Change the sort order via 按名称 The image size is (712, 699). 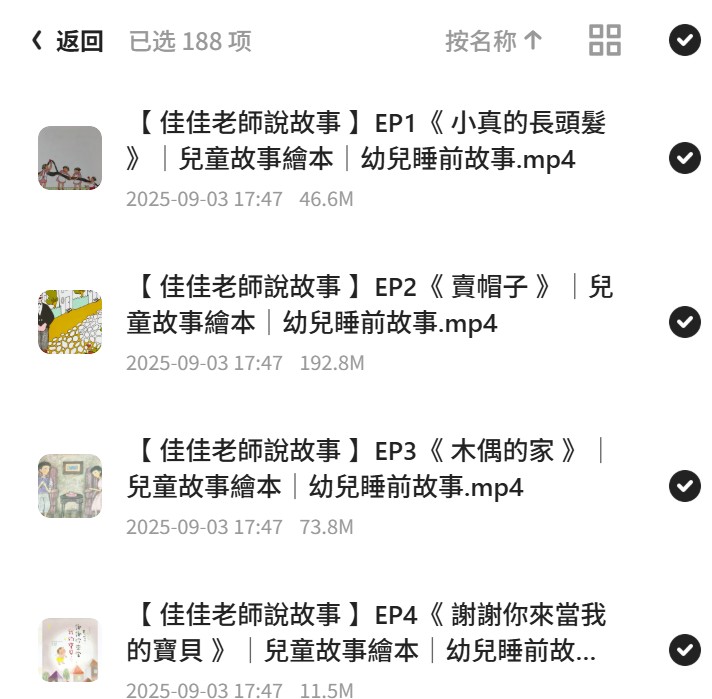point(494,41)
